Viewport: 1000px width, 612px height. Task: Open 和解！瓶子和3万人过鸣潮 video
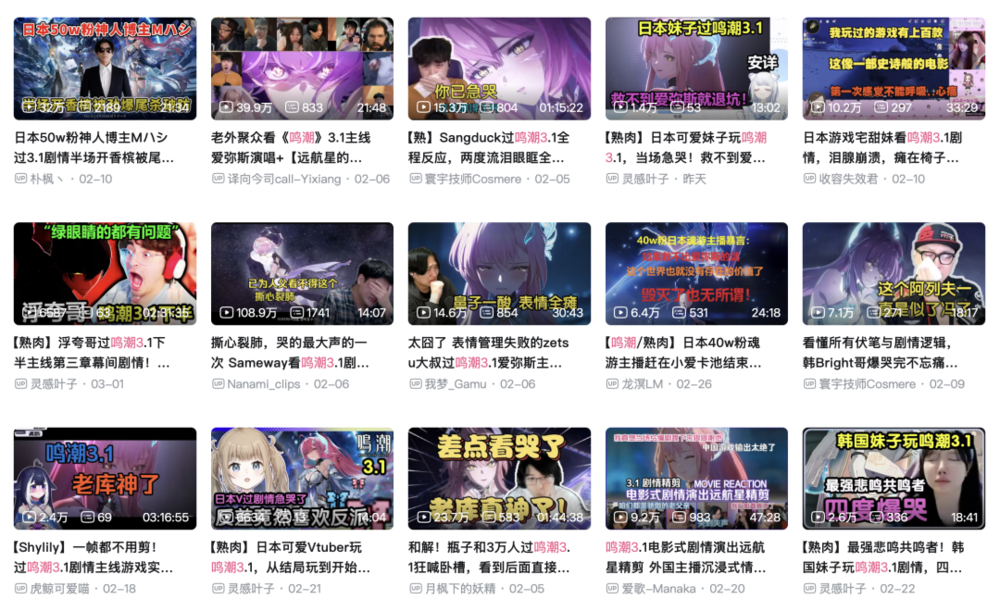coord(499,478)
